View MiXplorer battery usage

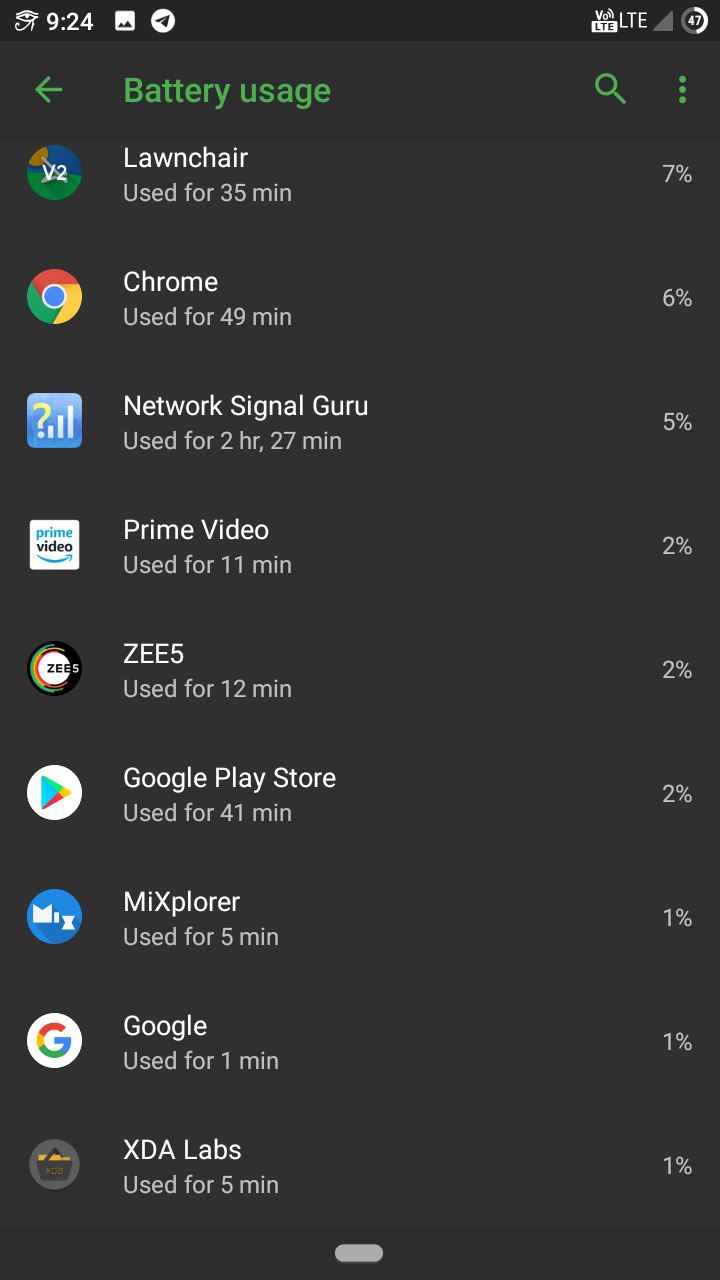coord(360,918)
